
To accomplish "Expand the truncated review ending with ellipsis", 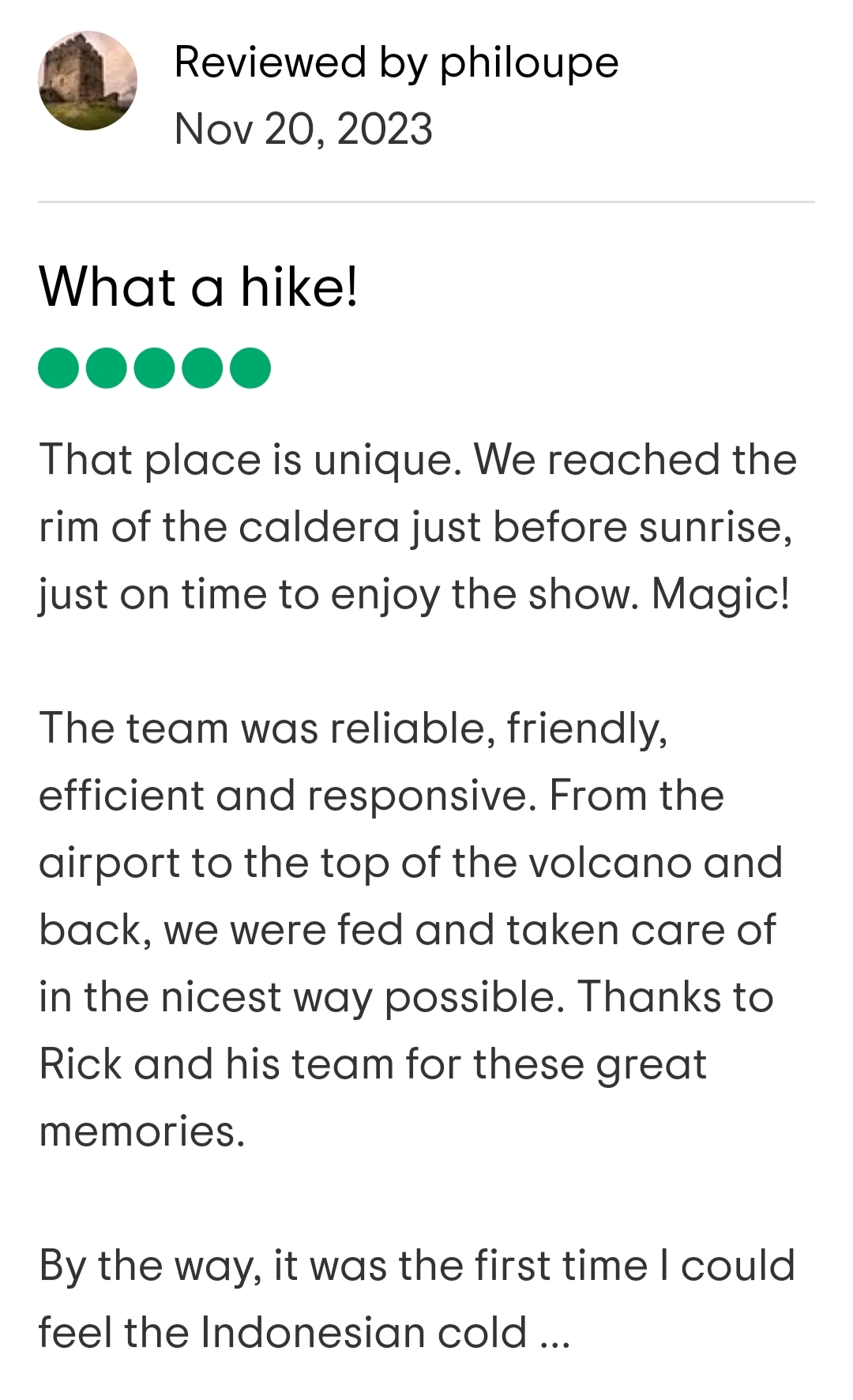I will coord(555,1334).
